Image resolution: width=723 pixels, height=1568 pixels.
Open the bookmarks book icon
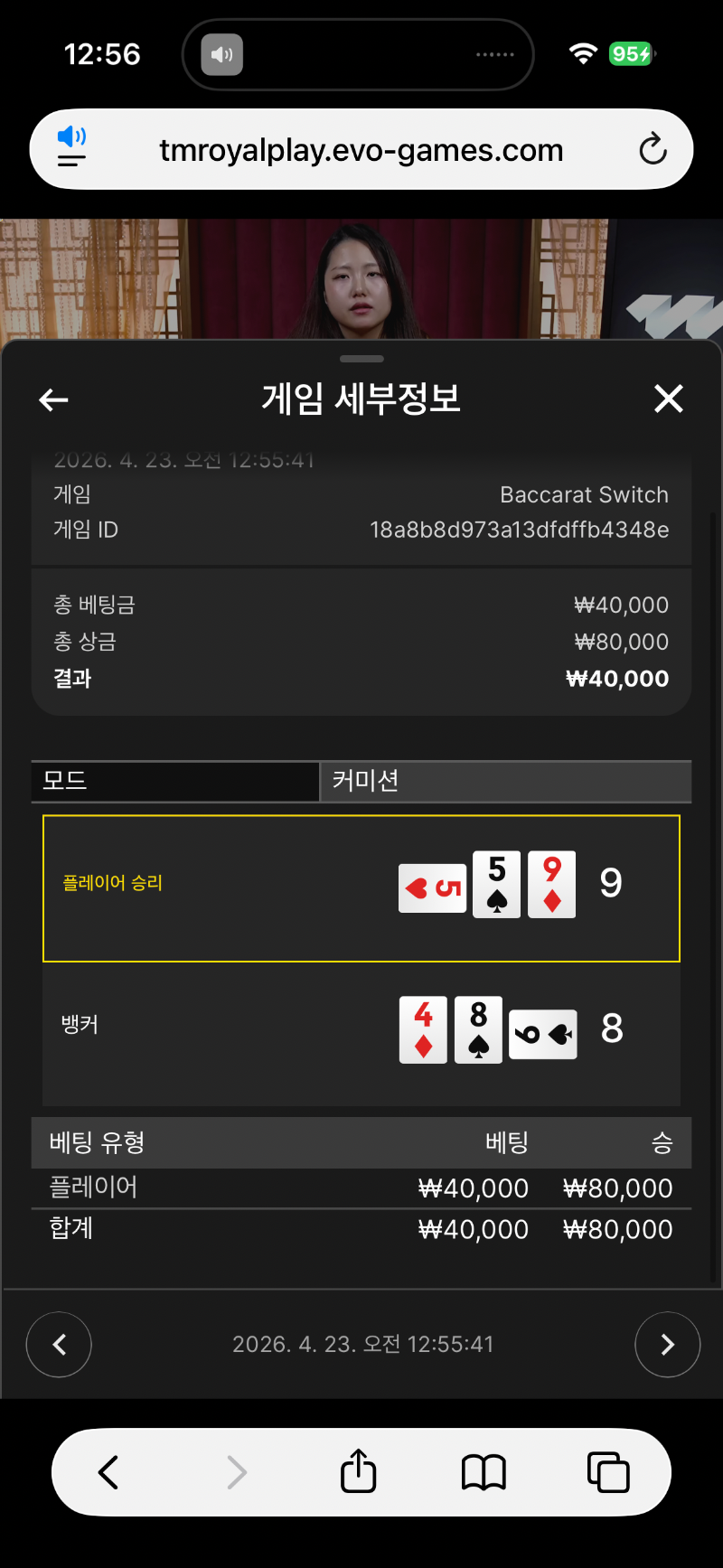(484, 1472)
